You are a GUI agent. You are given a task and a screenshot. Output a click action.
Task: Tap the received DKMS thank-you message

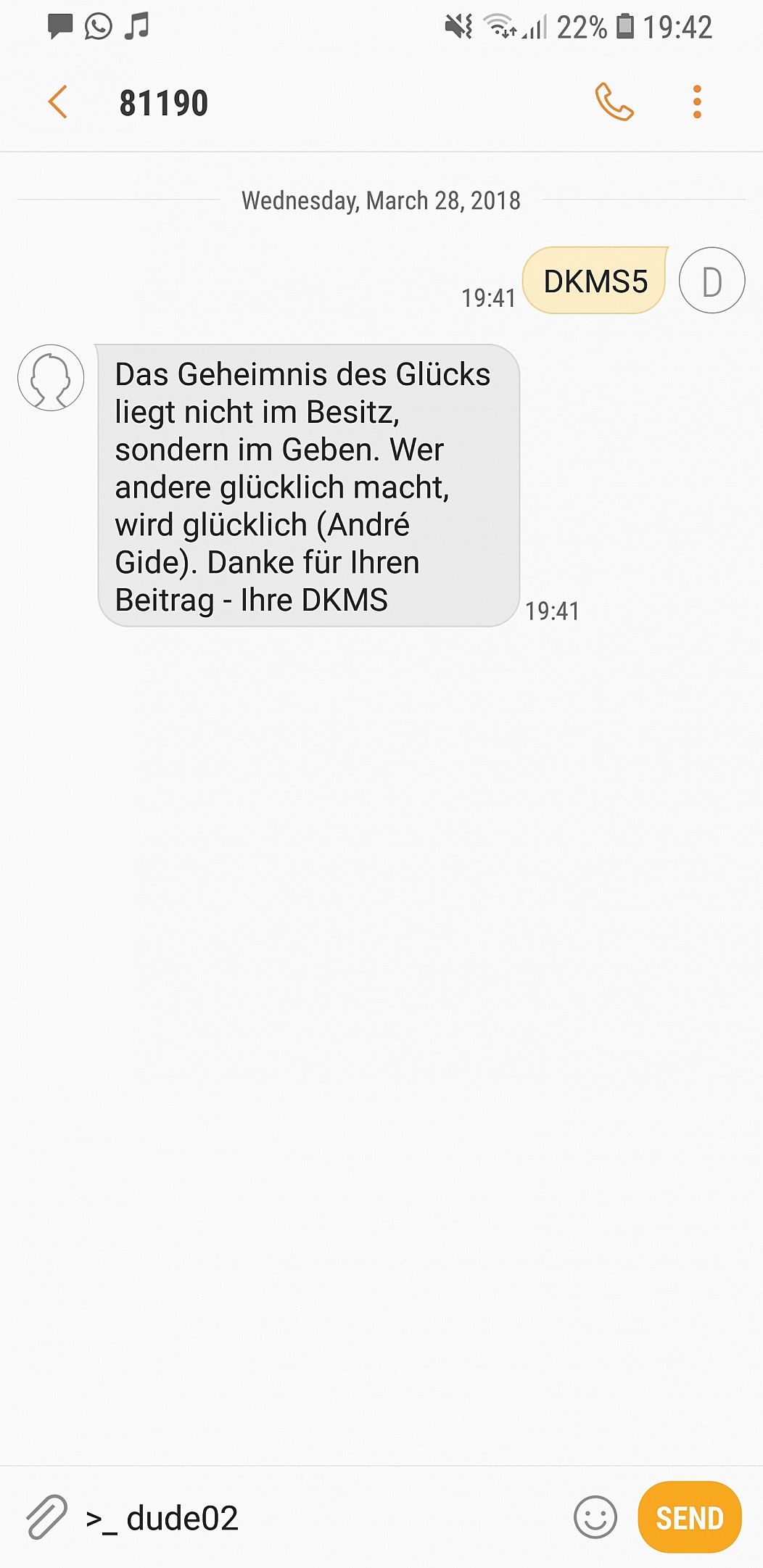pyautogui.click(x=308, y=485)
